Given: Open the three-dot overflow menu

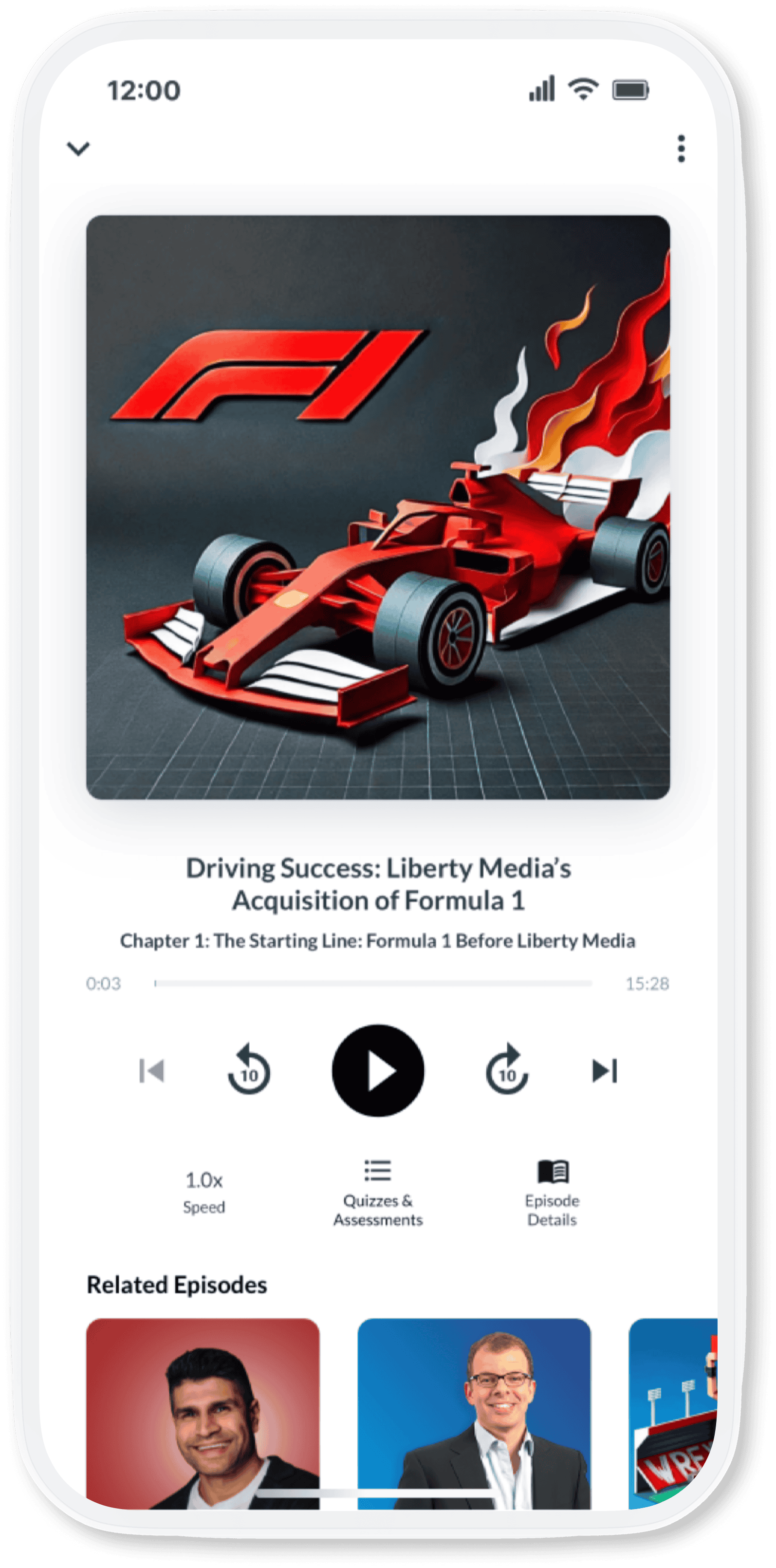Looking at the screenshot, I should point(681,149).
